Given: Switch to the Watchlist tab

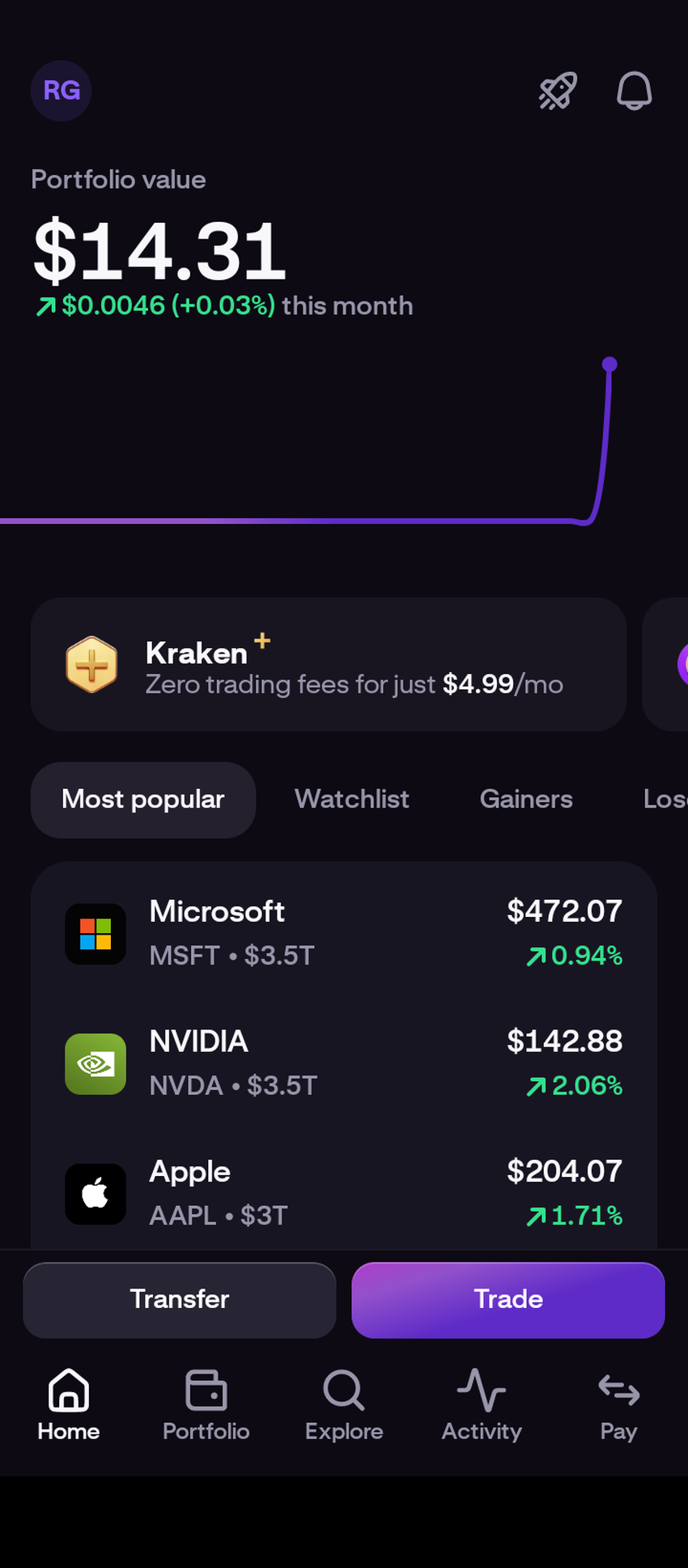Looking at the screenshot, I should click(x=352, y=799).
